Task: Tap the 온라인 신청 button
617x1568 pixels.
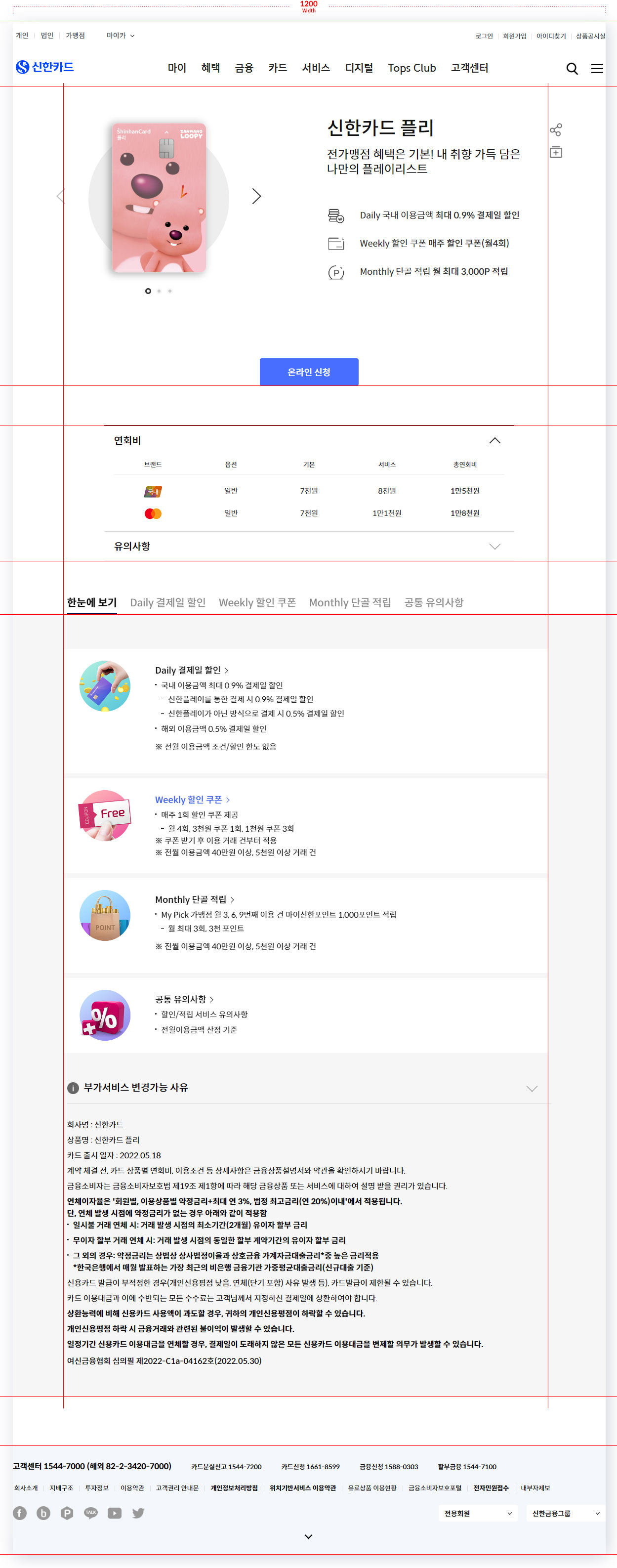Action: [308, 372]
